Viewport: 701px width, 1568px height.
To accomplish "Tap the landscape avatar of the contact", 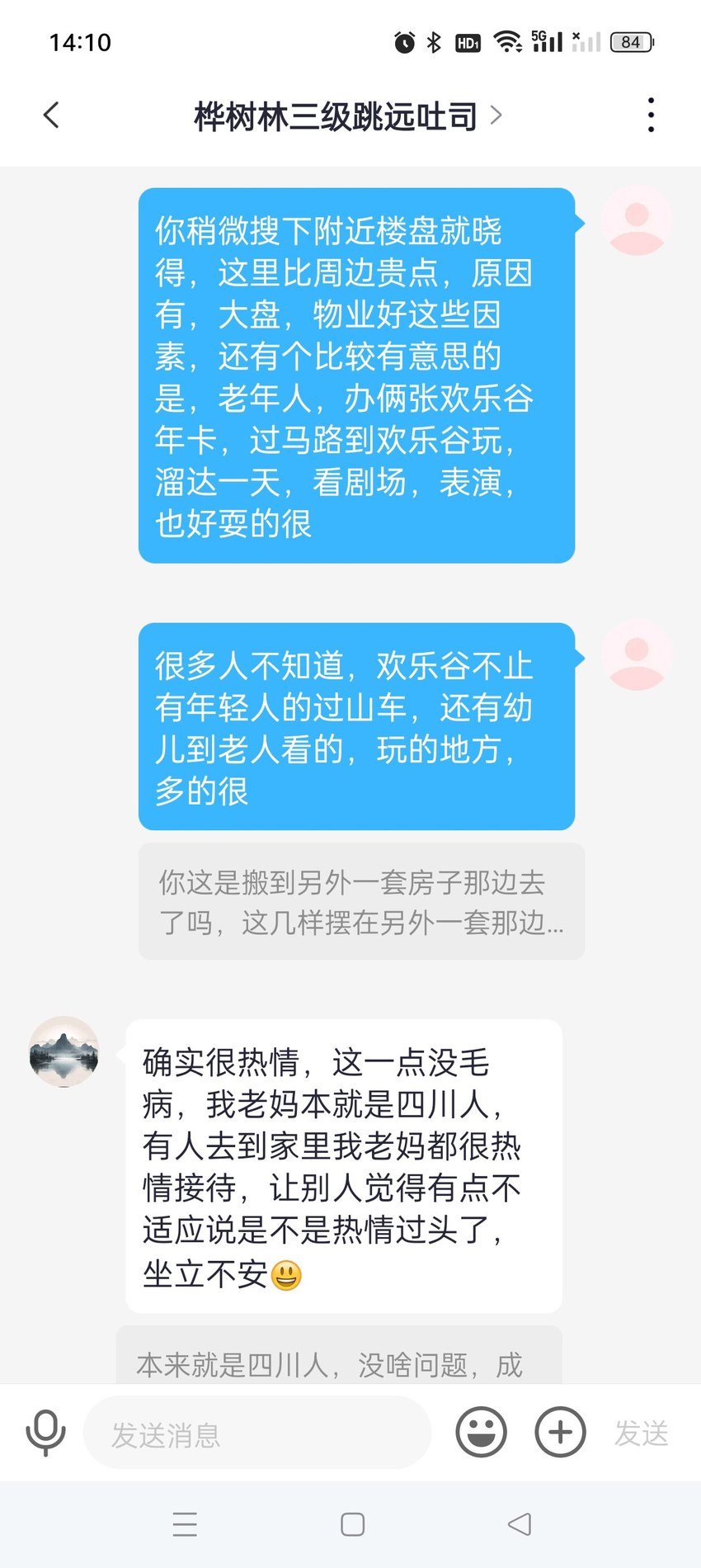I will click(x=64, y=1051).
